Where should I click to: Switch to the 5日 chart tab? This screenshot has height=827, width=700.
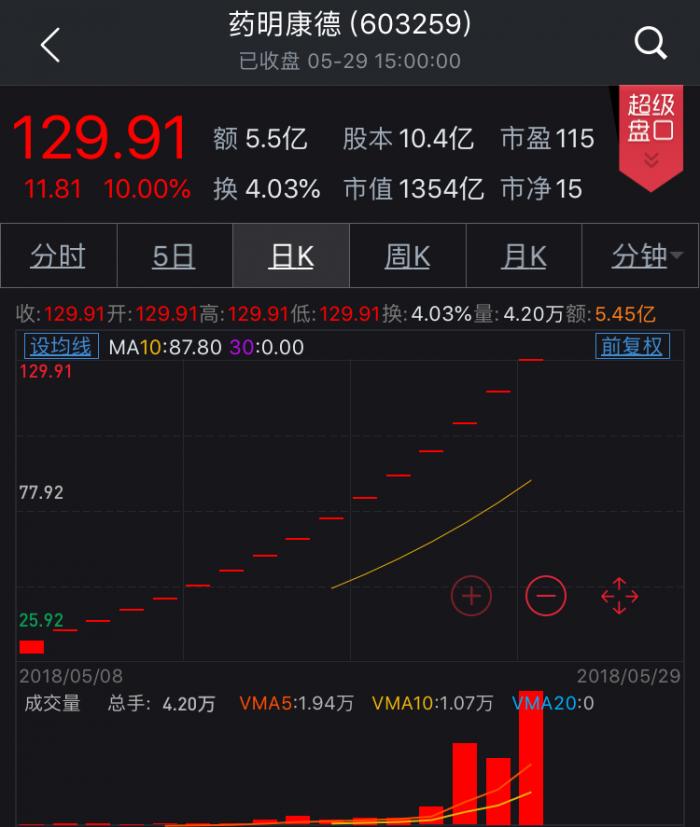pyautogui.click(x=174, y=257)
